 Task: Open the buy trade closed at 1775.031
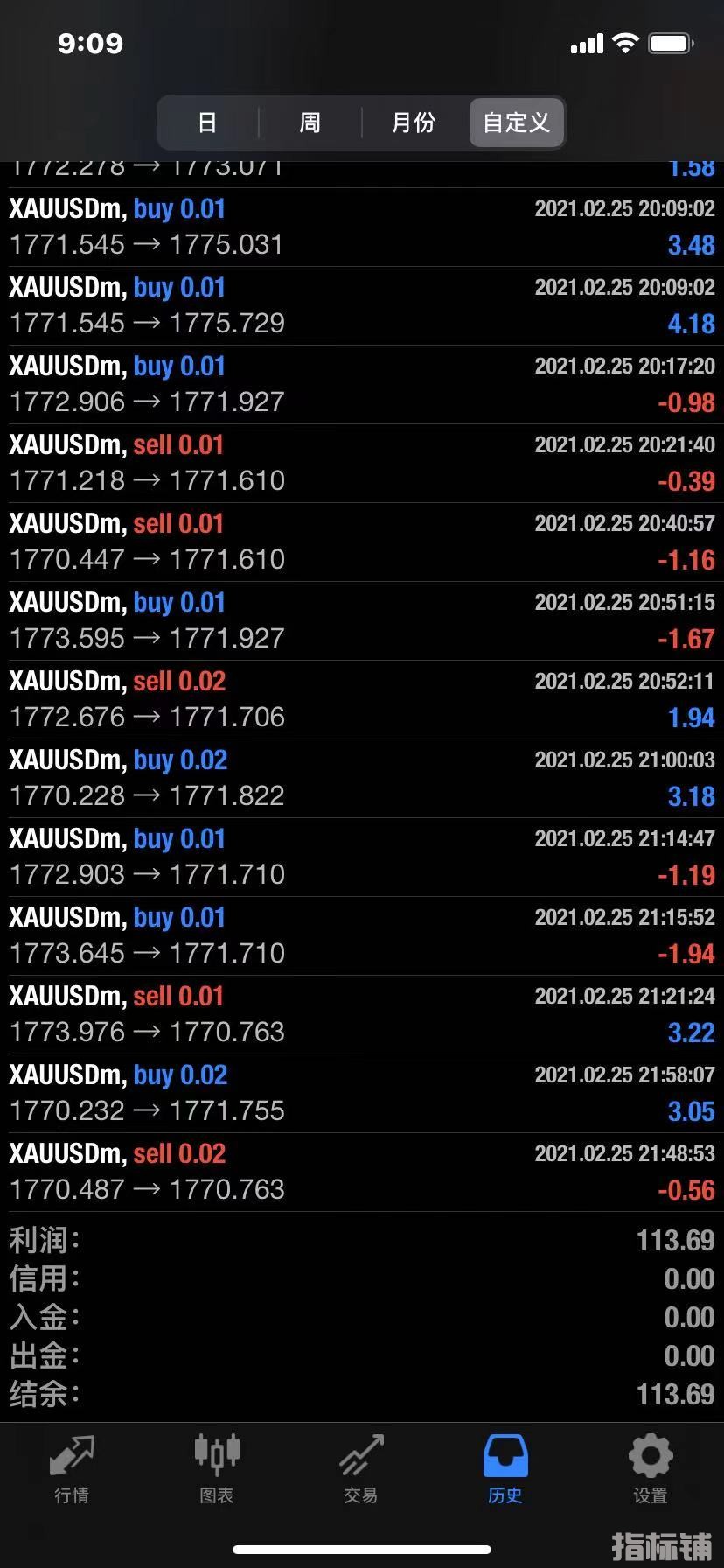coord(362,227)
